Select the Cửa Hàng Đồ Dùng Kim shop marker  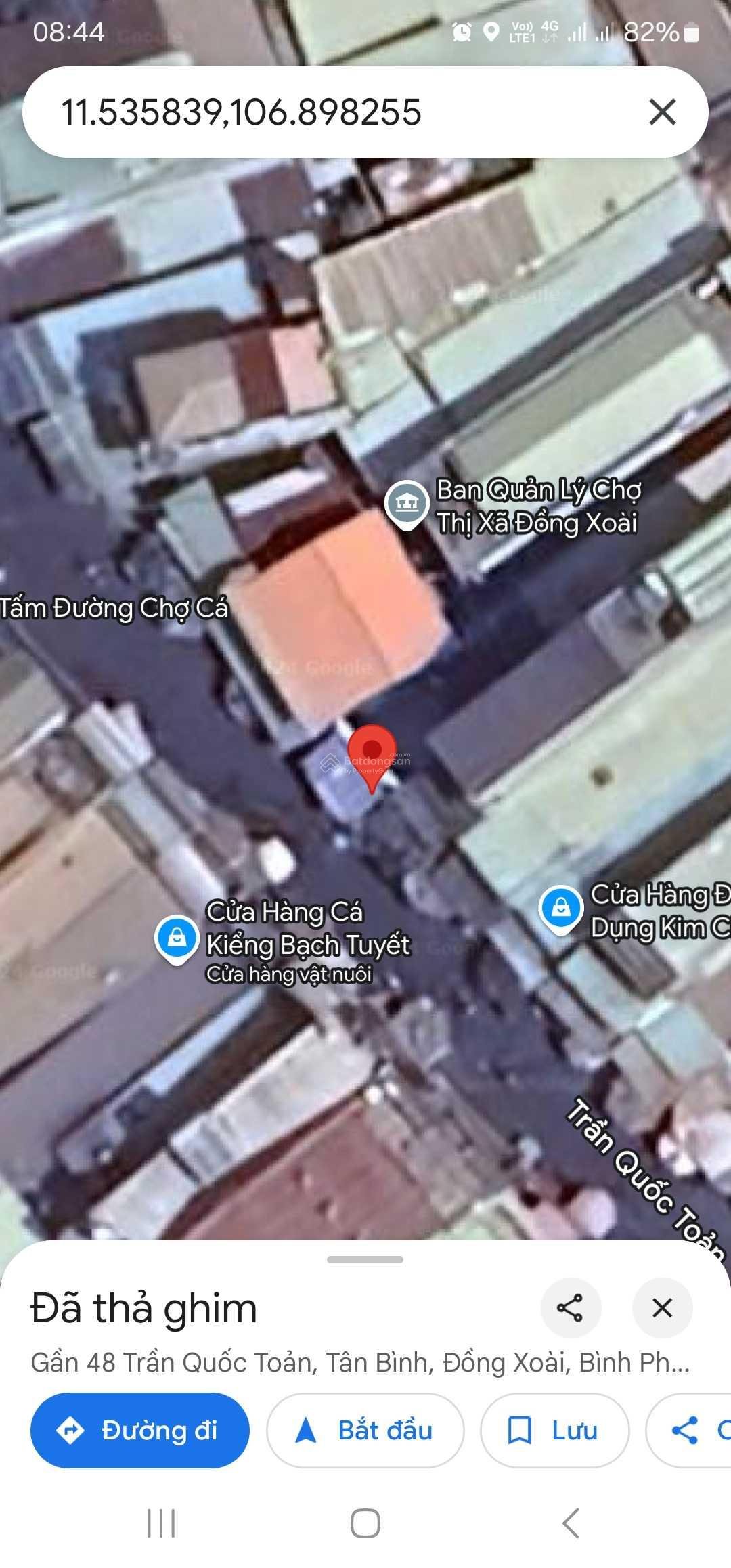[x=561, y=908]
